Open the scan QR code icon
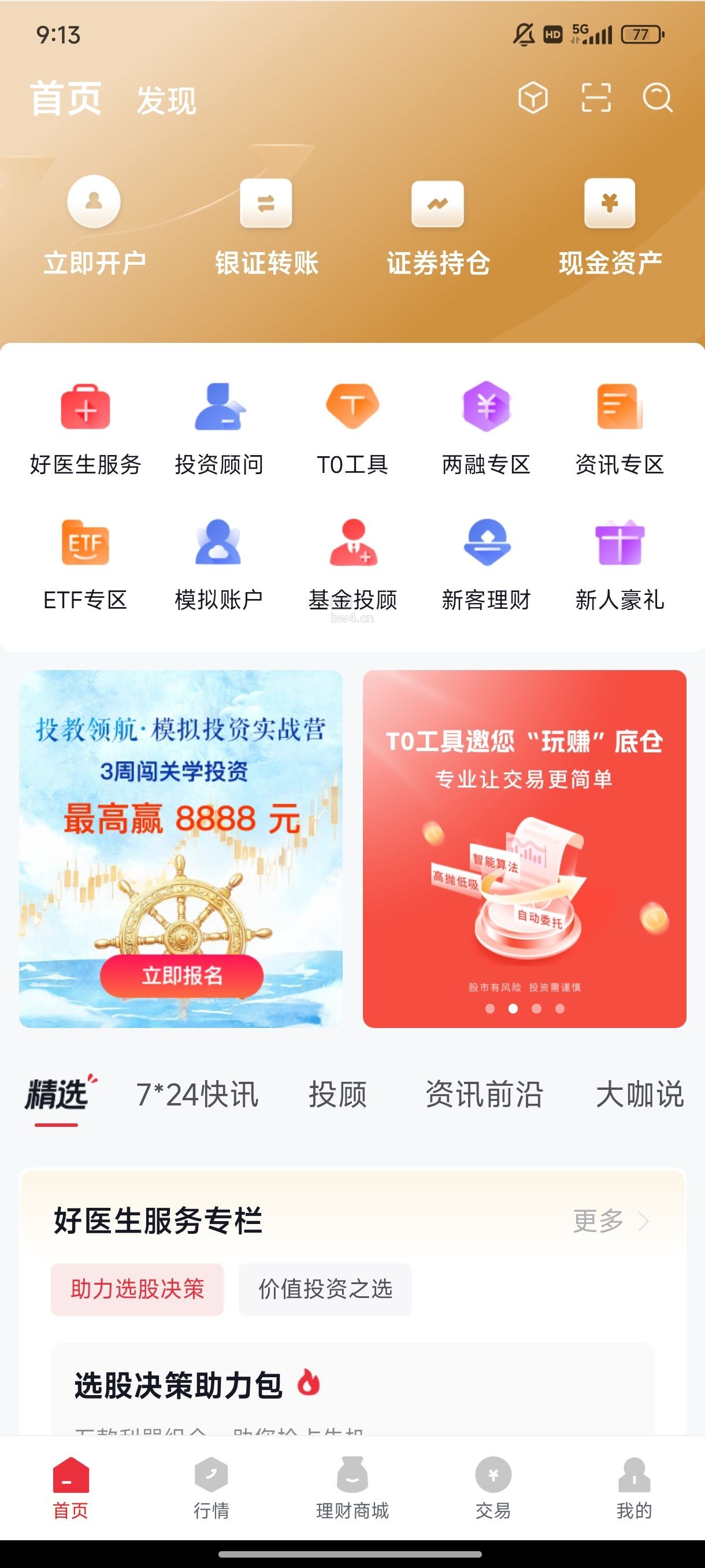 [596, 98]
